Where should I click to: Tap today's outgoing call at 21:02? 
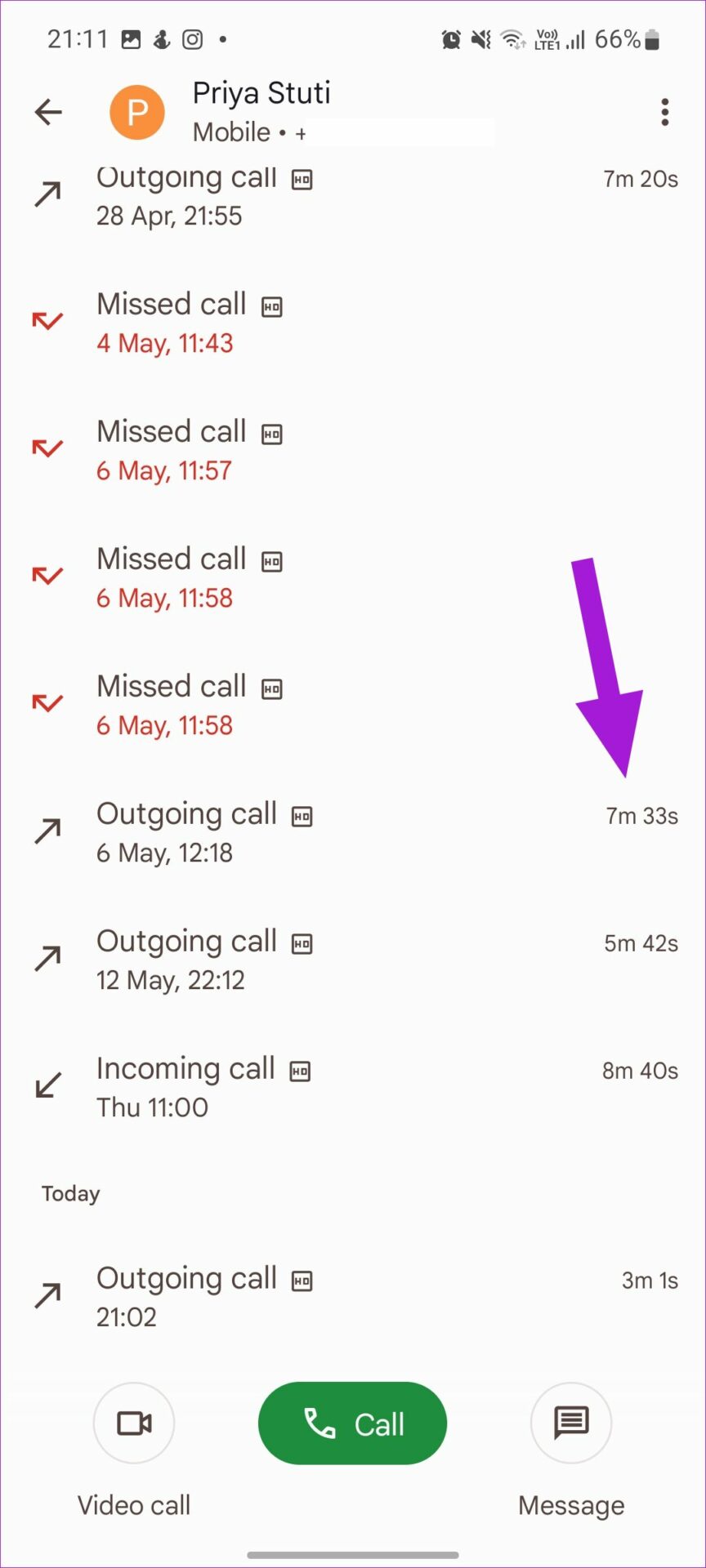click(x=353, y=1297)
